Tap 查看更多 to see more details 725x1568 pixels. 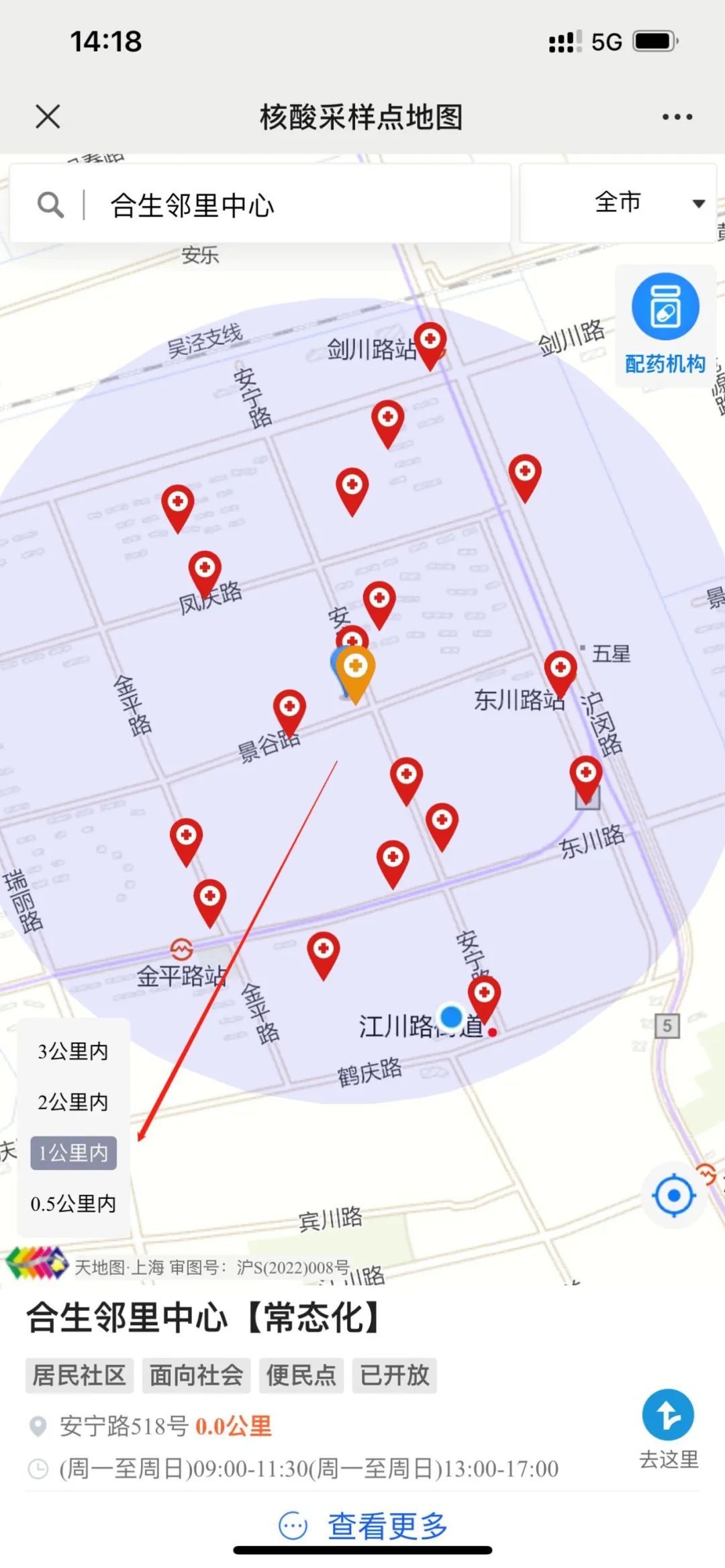click(364, 1526)
